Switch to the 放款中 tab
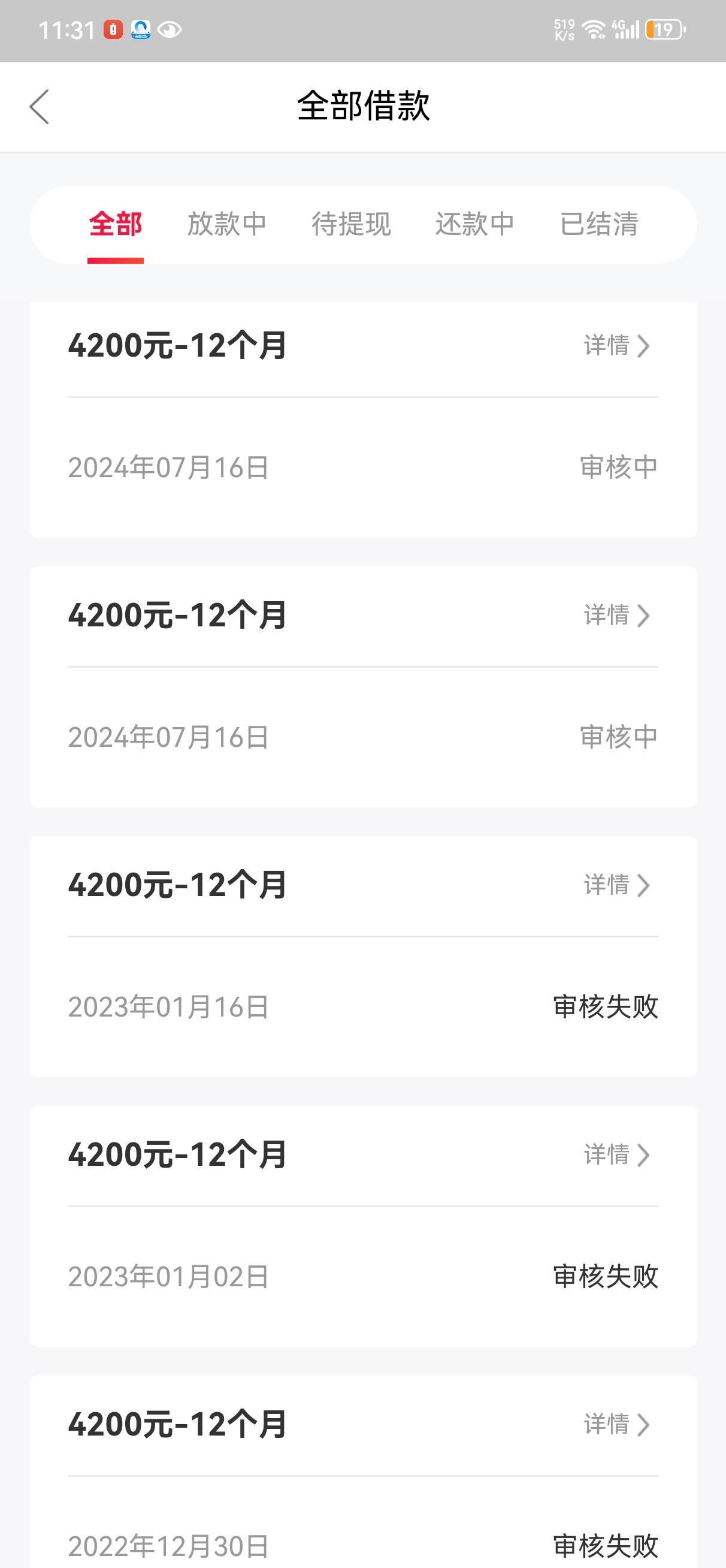This screenshot has height=1568, width=726. coord(227,224)
